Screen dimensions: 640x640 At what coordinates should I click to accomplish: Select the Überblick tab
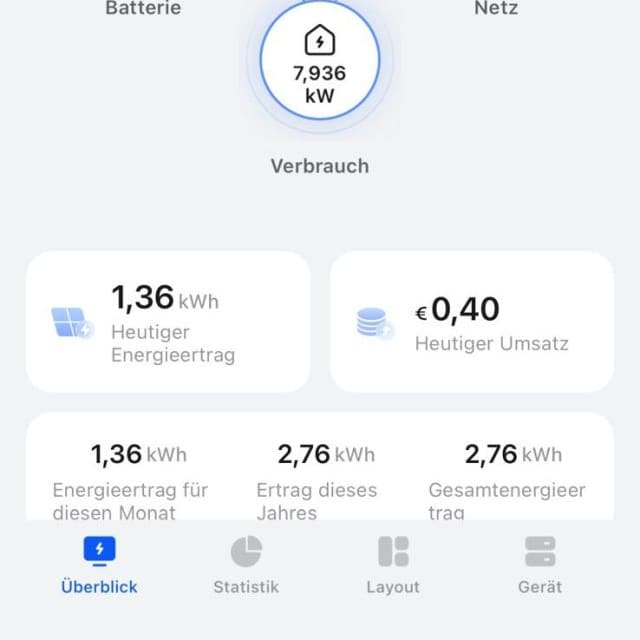pyautogui.click(x=99, y=565)
